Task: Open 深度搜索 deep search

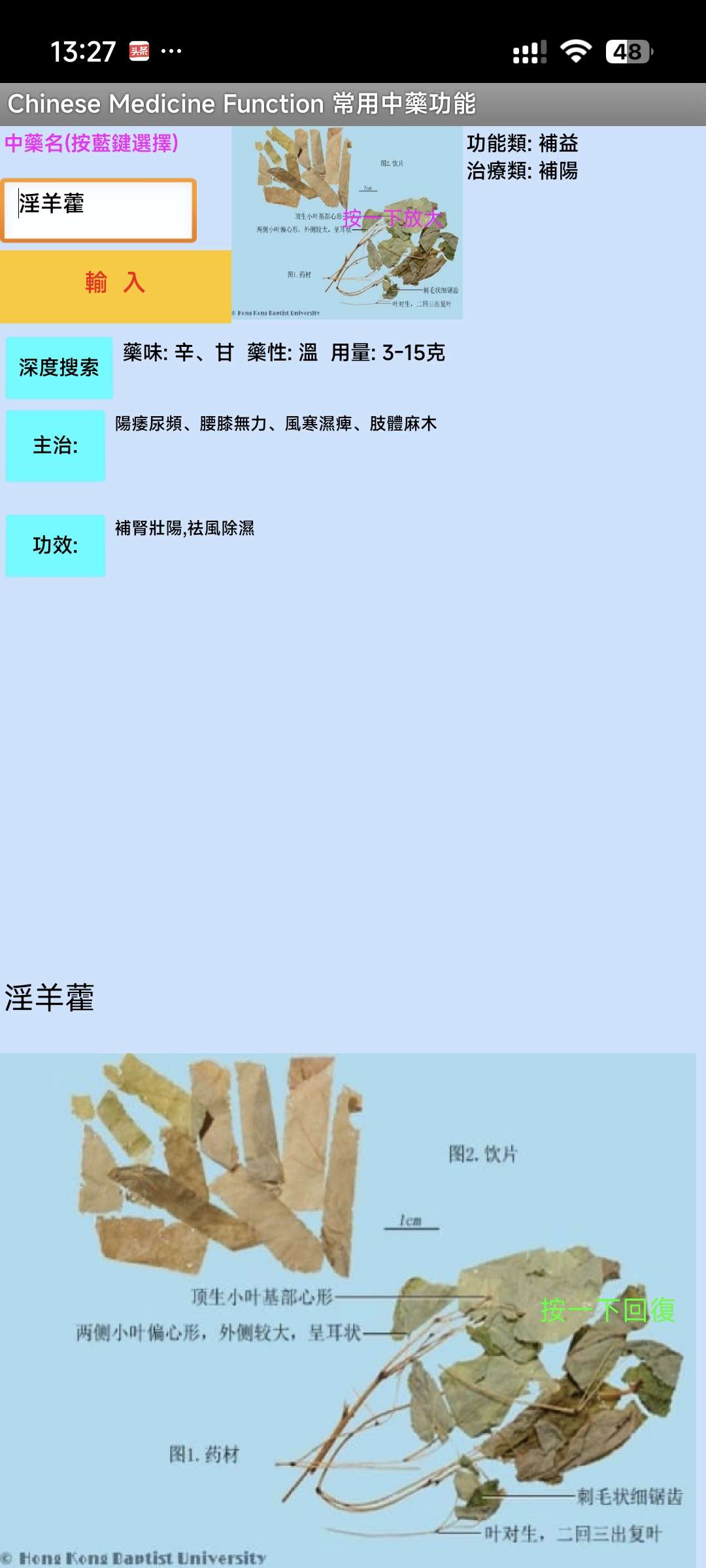Action: click(59, 368)
